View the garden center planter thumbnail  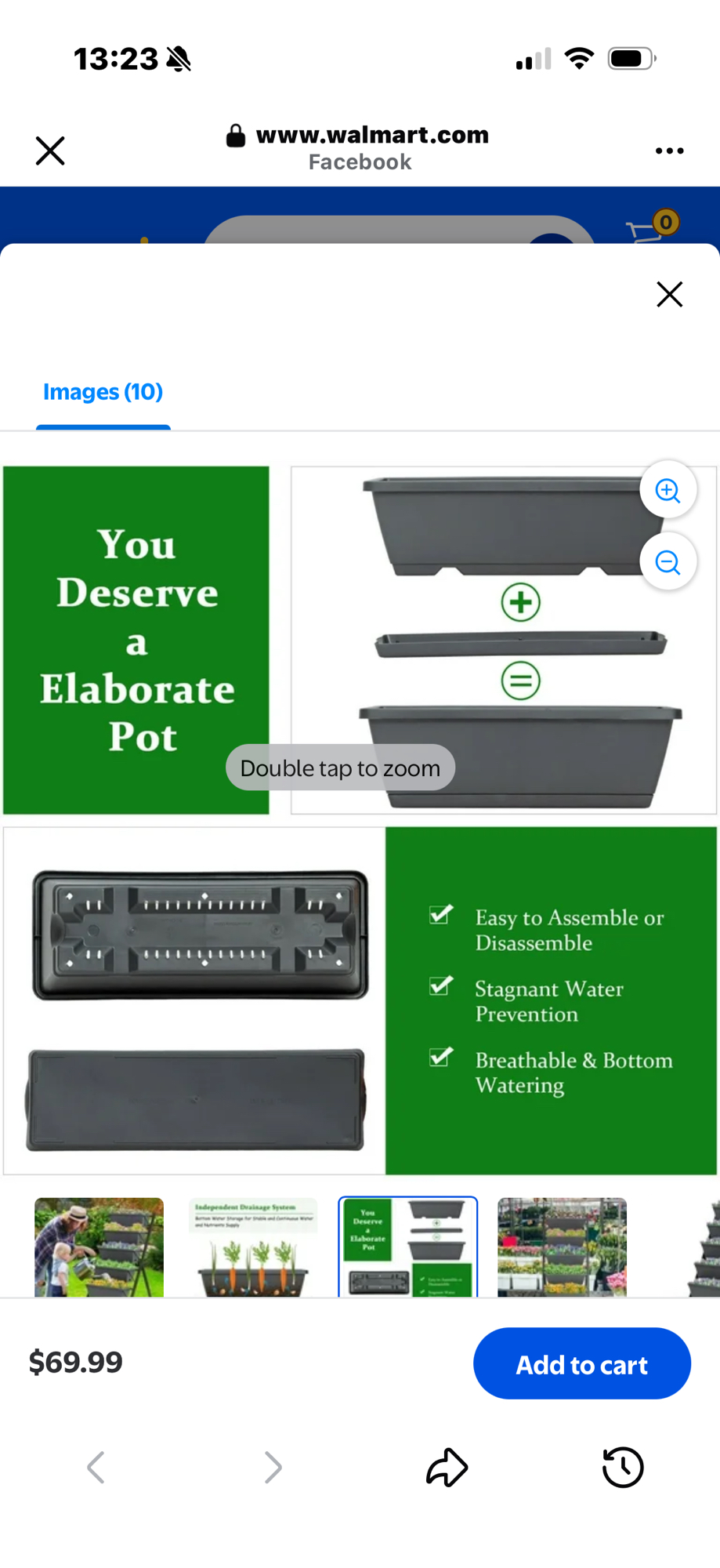pos(562,1247)
